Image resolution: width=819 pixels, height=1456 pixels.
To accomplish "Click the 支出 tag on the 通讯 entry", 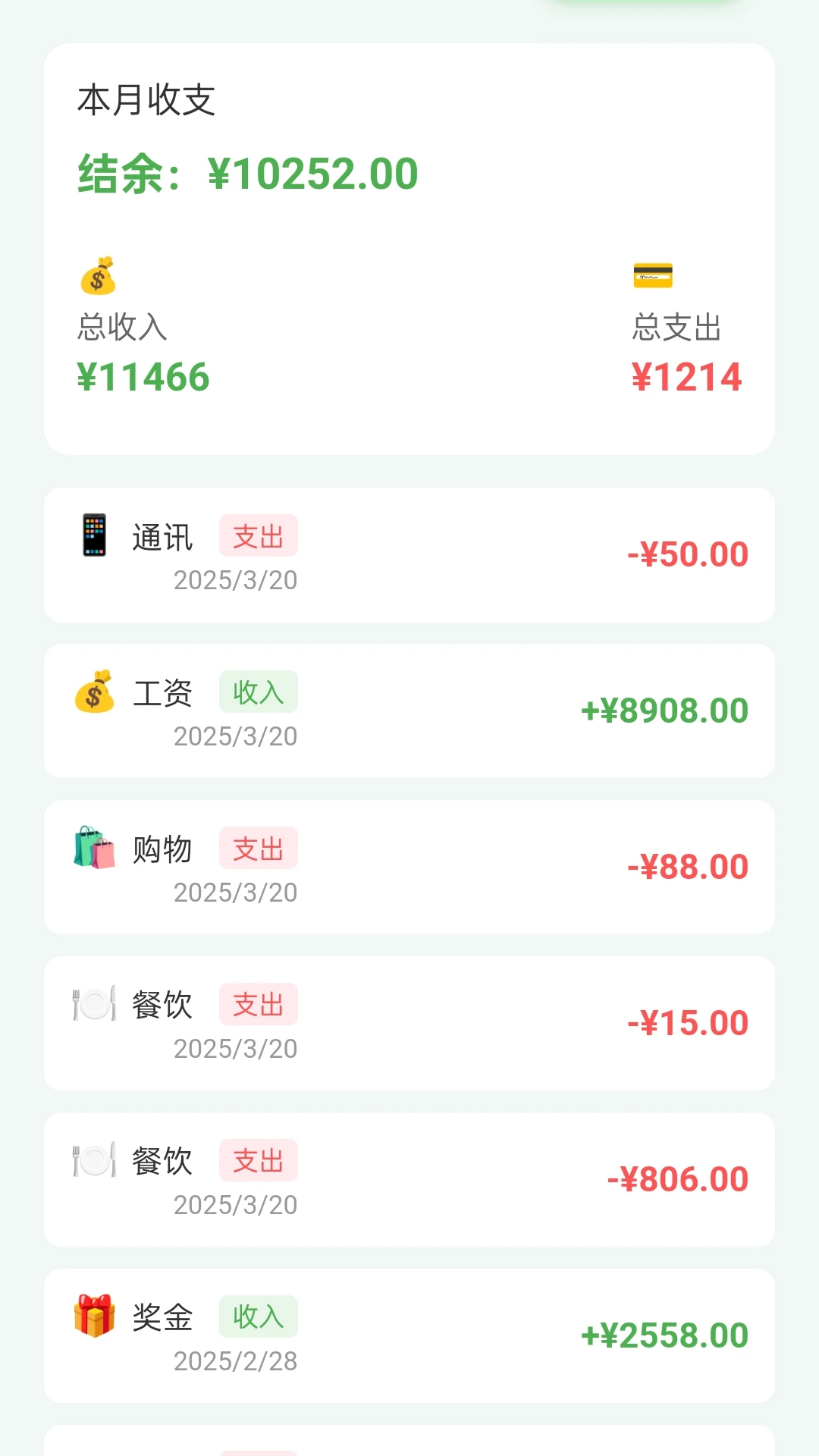I will click(258, 536).
